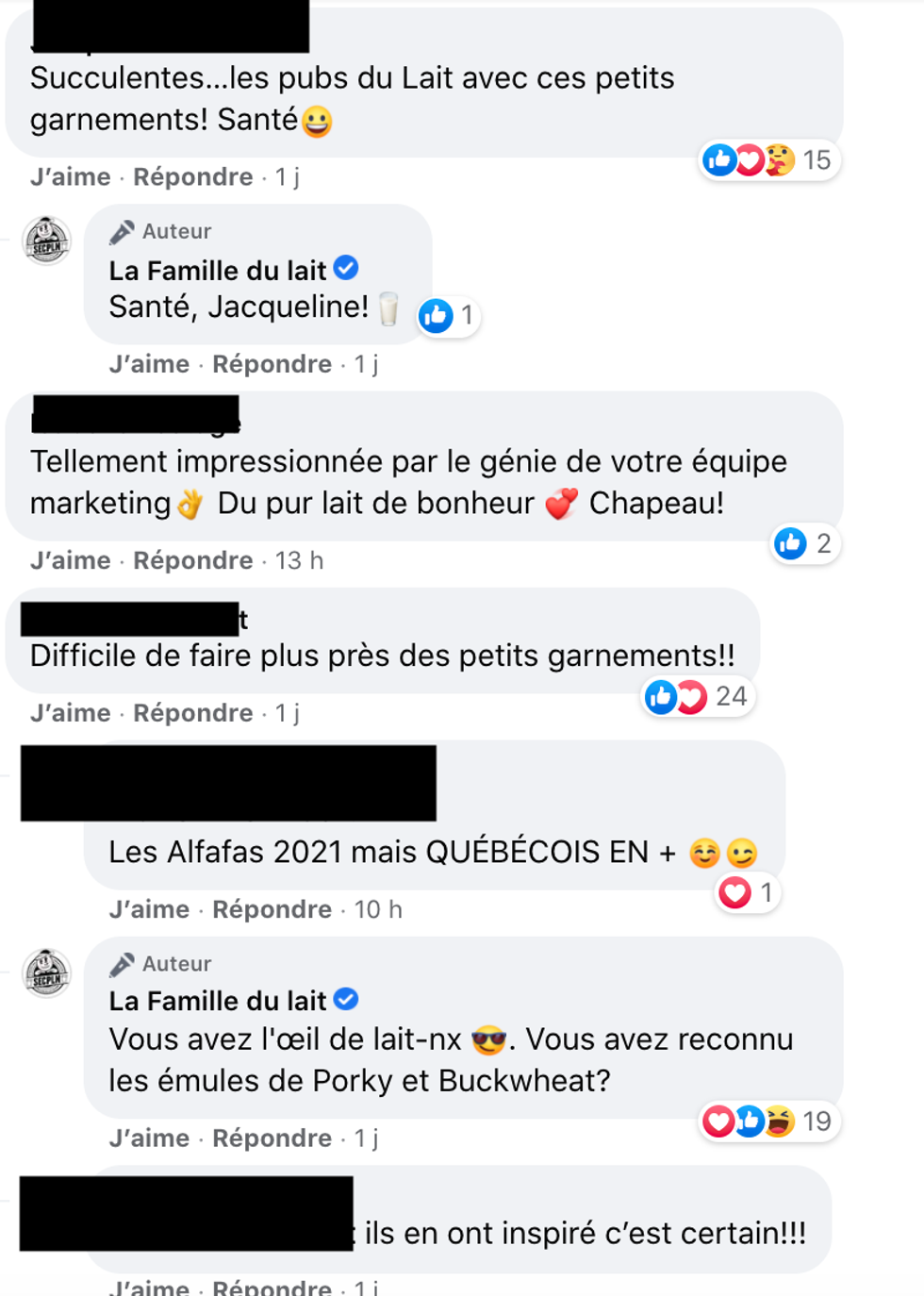Reply to the 'Difficile de faire plus près' comment
The height and width of the screenshot is (1296, 924).
click(x=192, y=713)
